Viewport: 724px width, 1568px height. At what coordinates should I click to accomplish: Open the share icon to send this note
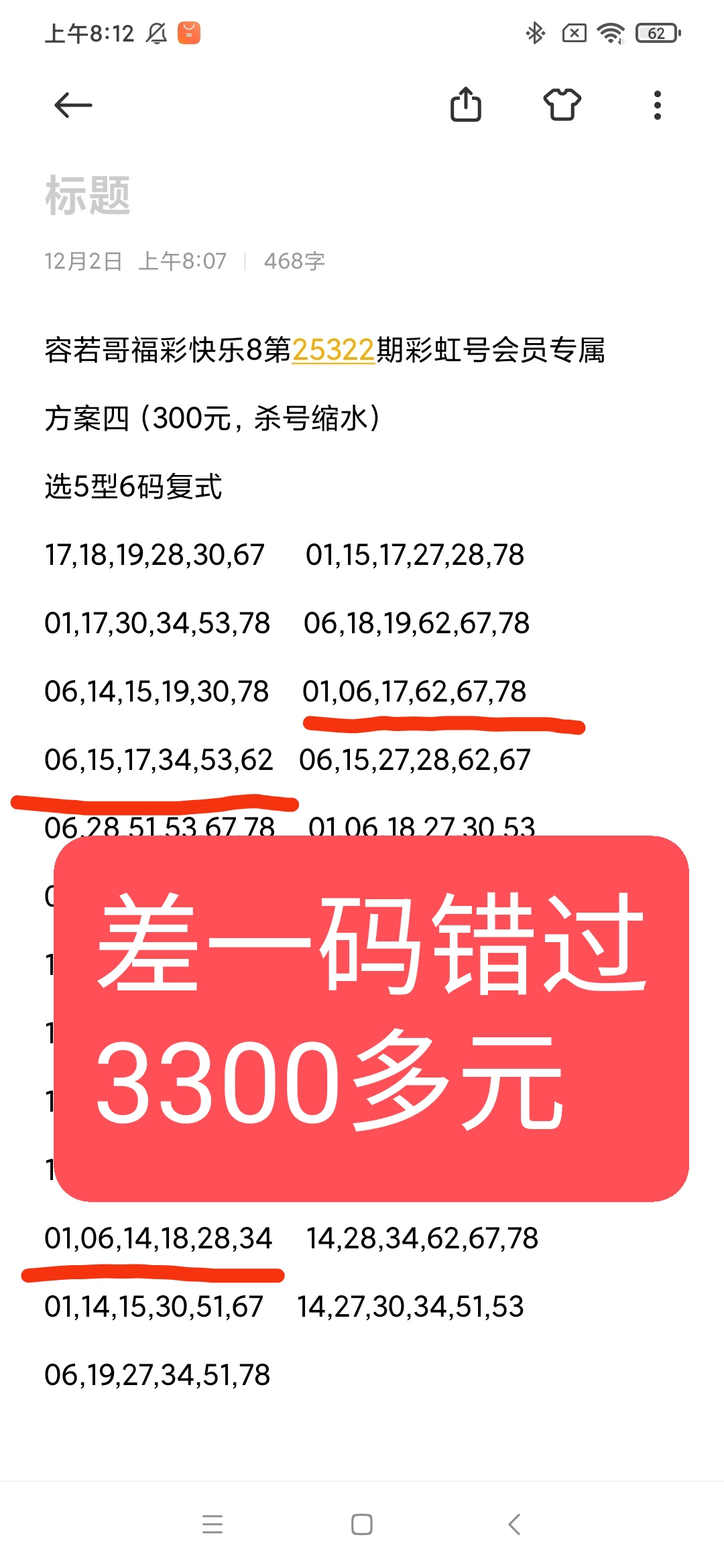pyautogui.click(x=468, y=105)
